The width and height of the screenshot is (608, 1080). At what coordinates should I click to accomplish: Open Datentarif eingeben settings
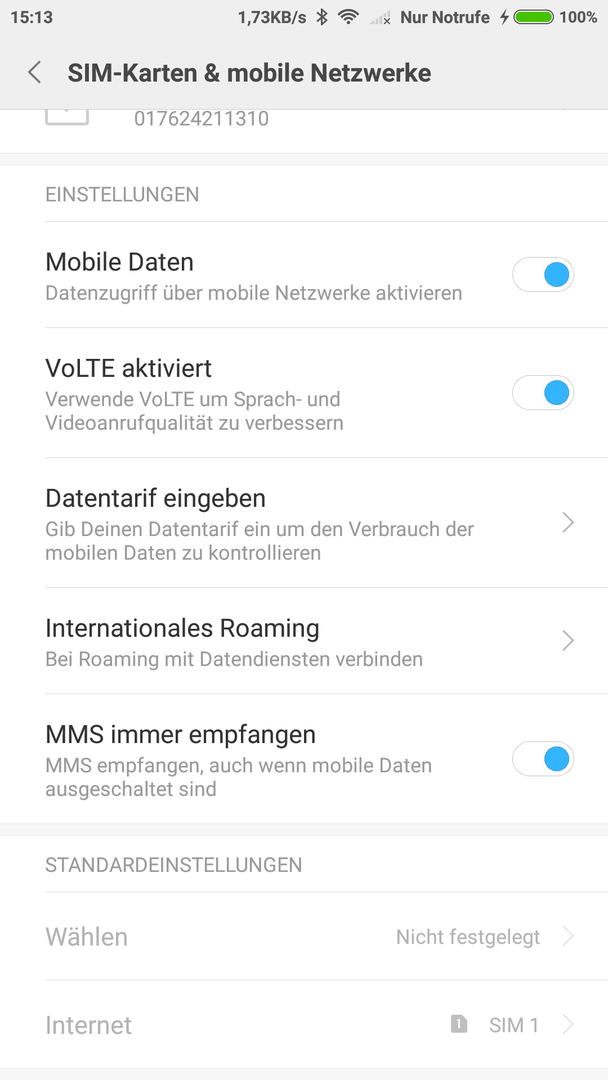click(x=304, y=523)
